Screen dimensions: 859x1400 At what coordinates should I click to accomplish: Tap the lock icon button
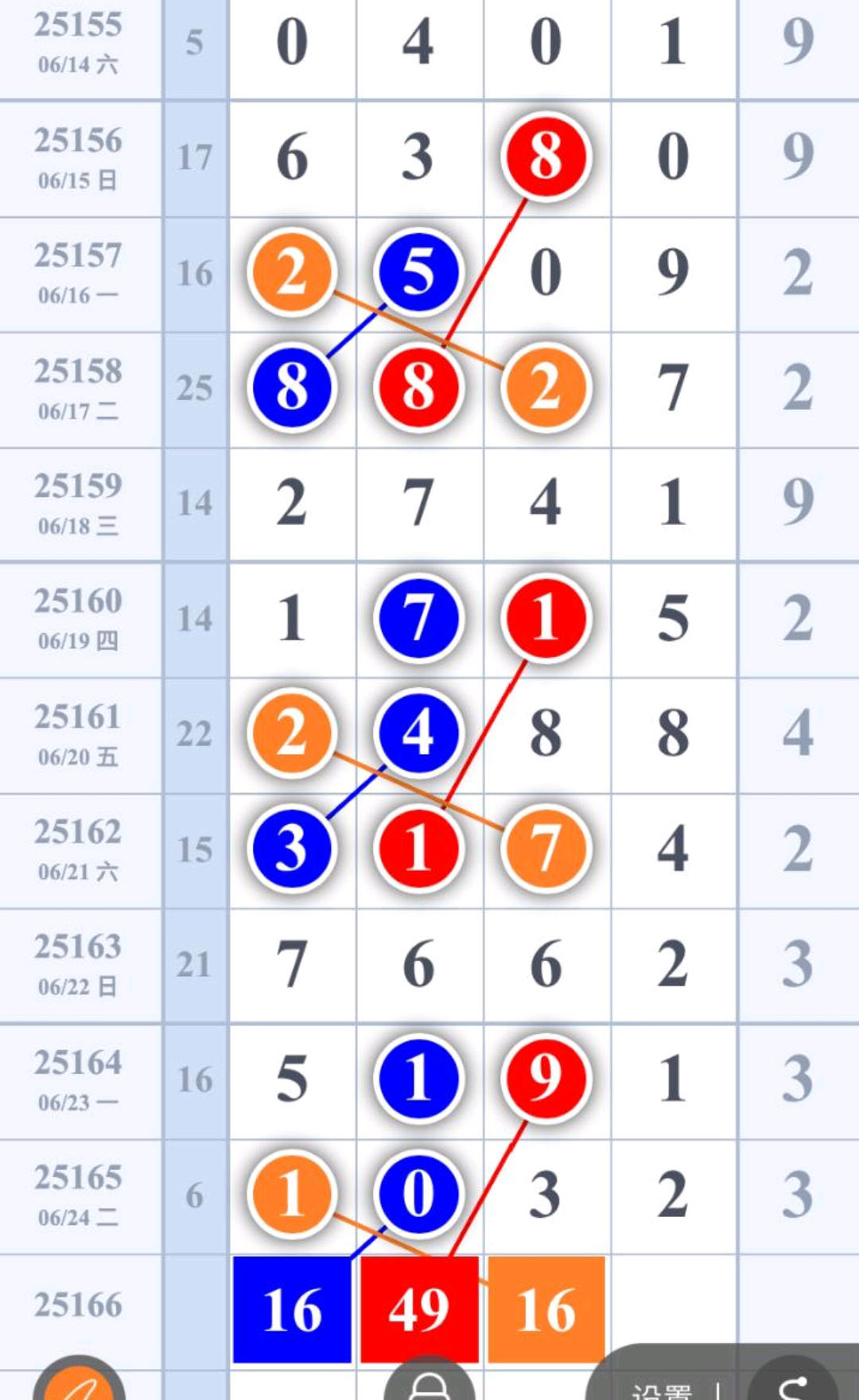[429, 1382]
